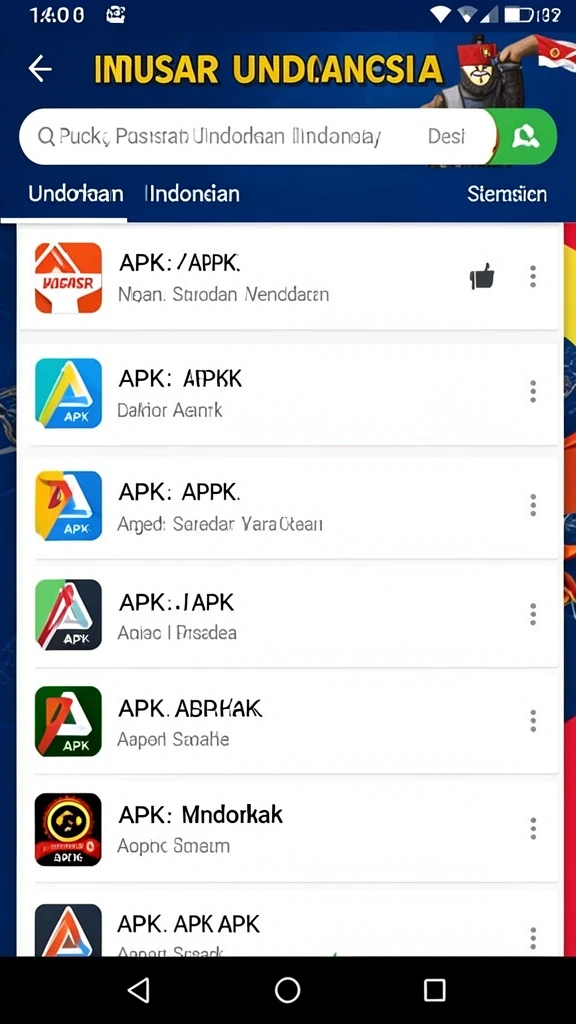The image size is (576, 1024).
Task: Open the Stemsien tab
Action: pos(507,194)
